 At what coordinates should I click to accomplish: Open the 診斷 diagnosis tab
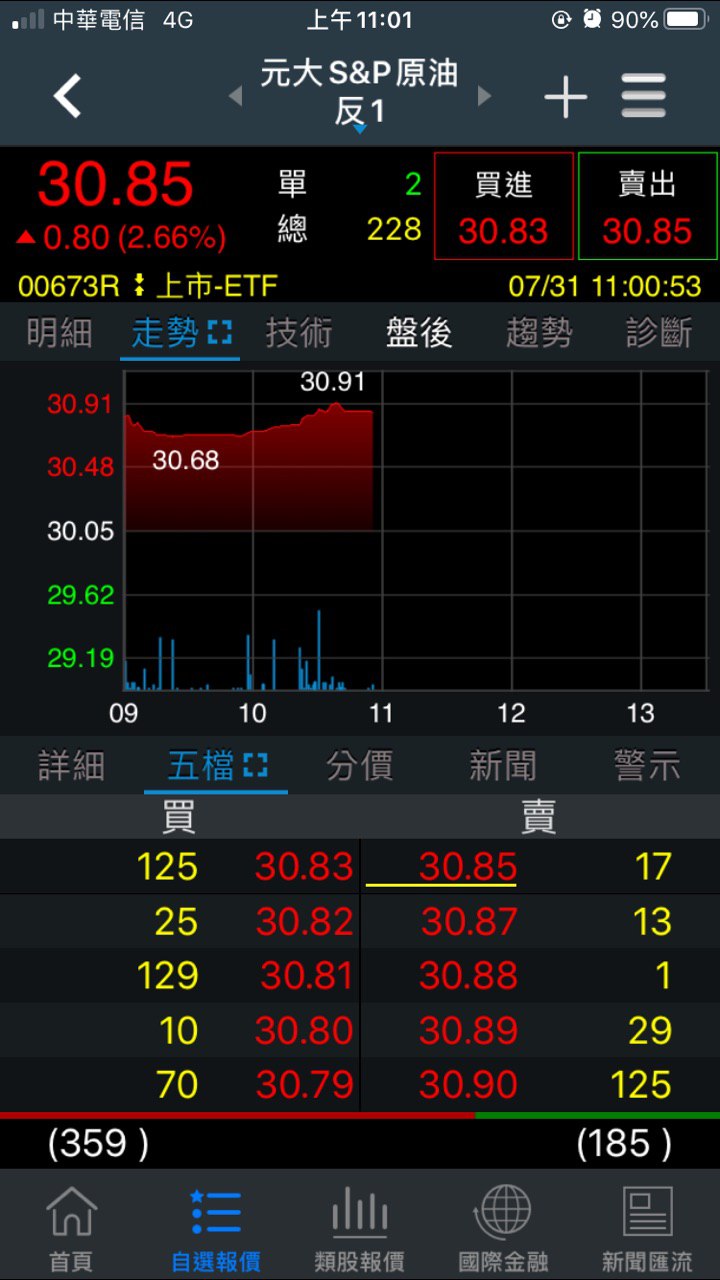click(659, 333)
